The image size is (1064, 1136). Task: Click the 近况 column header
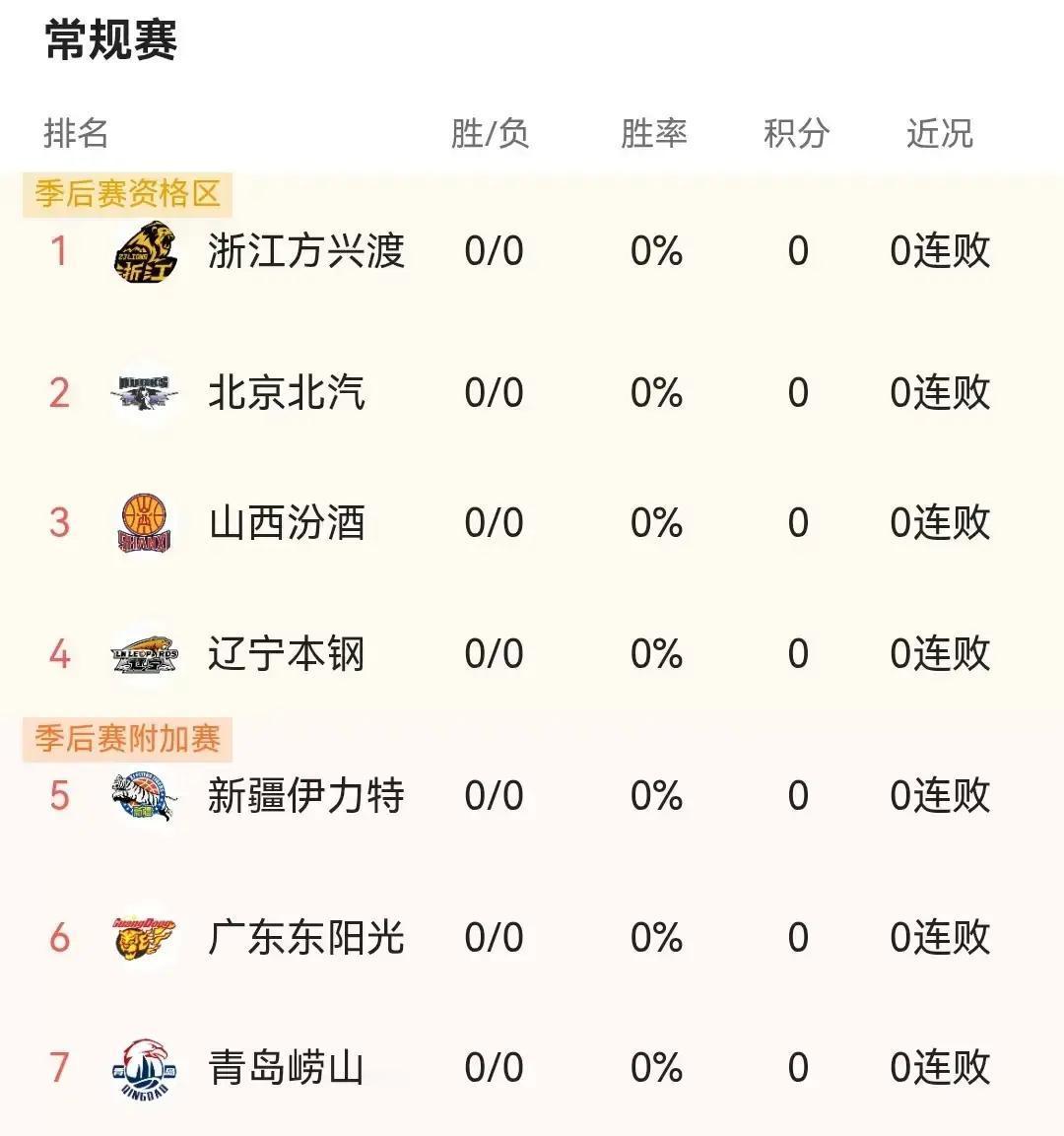coord(941,134)
